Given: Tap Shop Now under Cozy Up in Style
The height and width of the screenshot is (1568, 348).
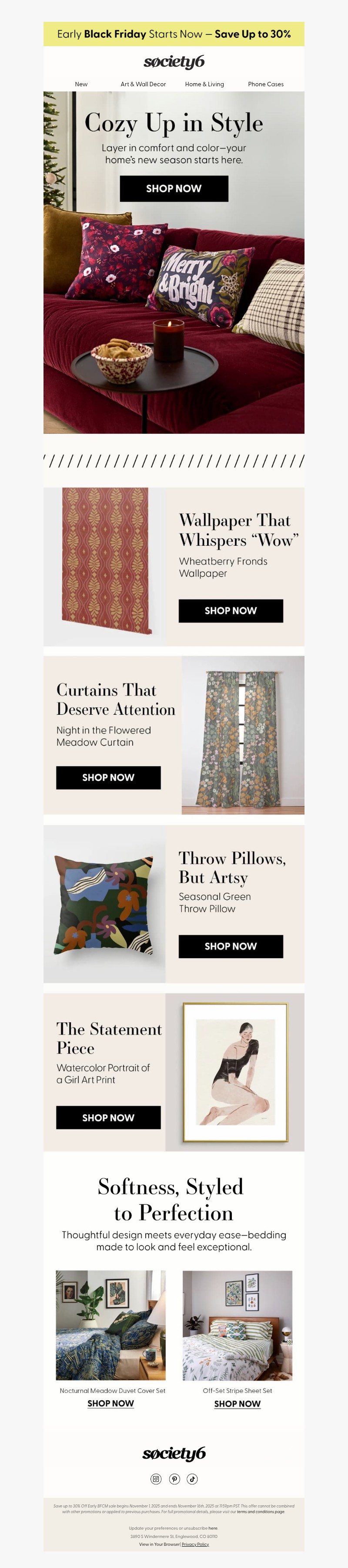Looking at the screenshot, I should (174, 189).
